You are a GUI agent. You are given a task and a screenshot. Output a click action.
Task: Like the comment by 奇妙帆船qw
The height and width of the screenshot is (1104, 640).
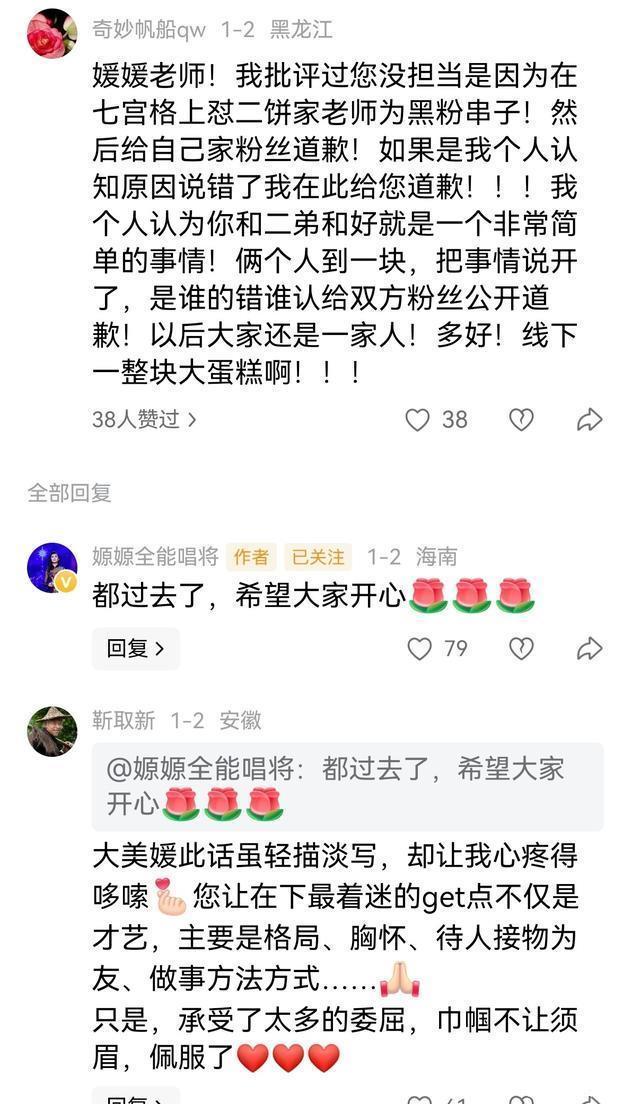(x=418, y=420)
